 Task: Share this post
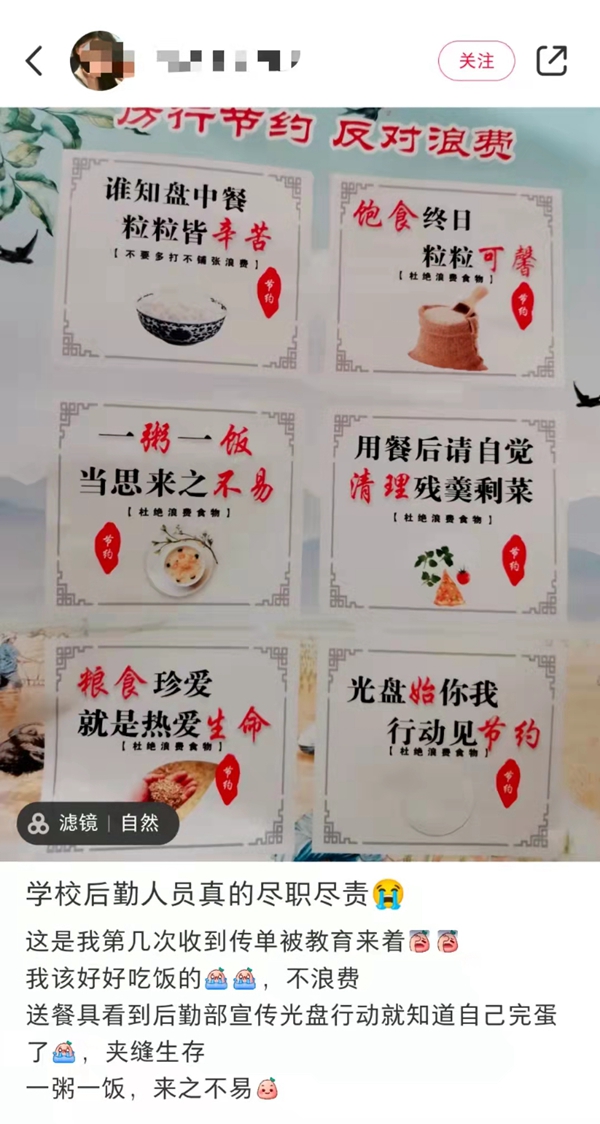551,61
